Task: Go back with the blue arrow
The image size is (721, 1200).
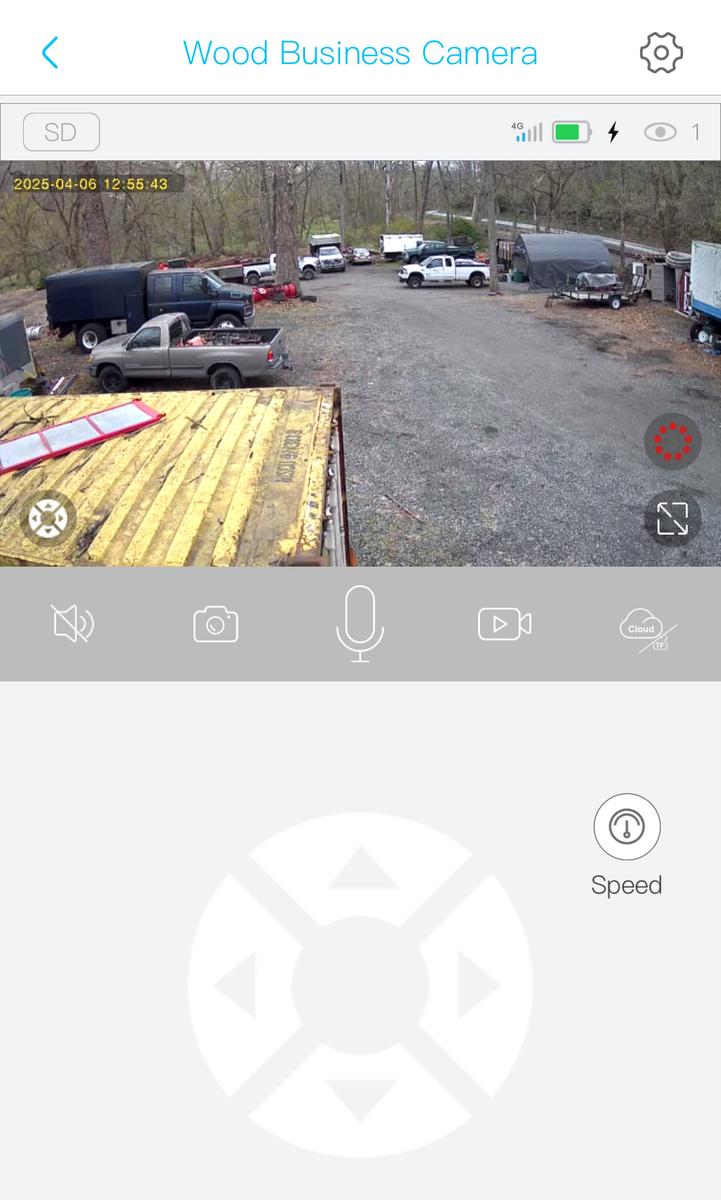Action: click(x=51, y=54)
